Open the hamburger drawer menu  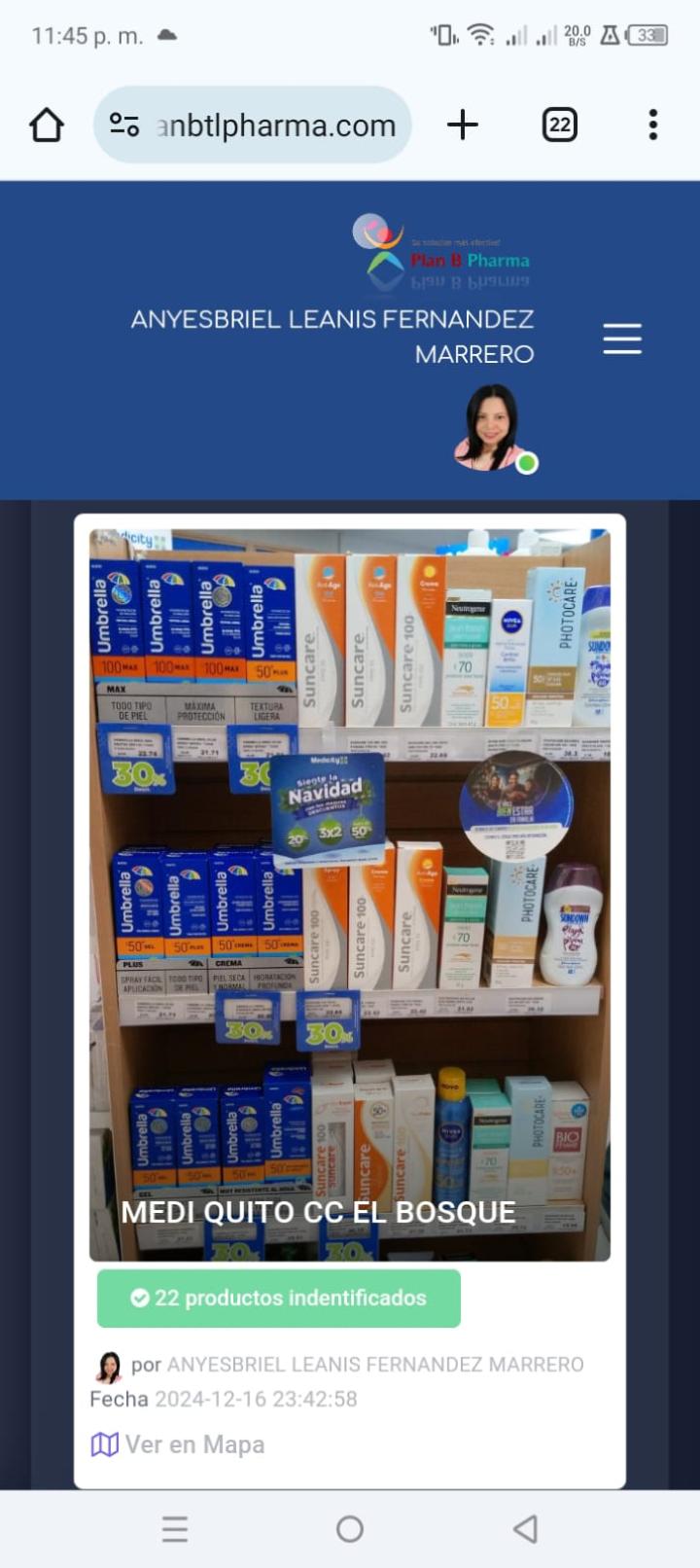(x=622, y=339)
